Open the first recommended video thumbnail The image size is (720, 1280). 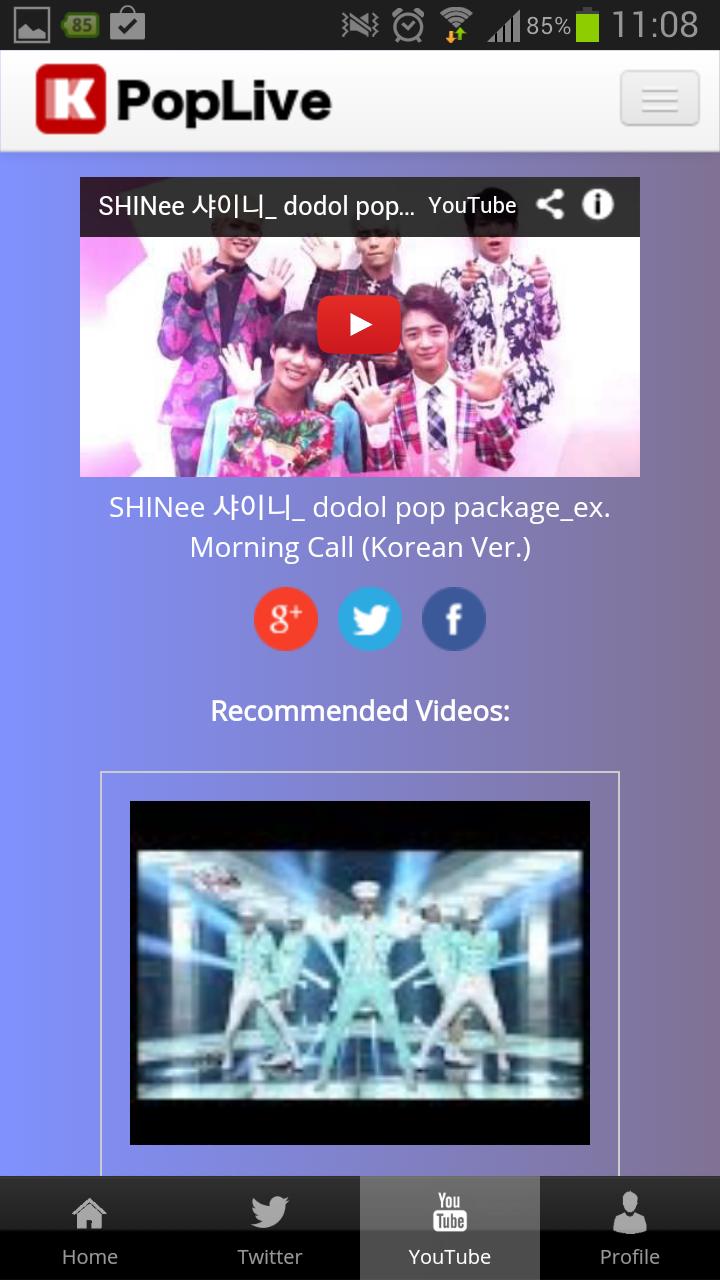coord(360,972)
